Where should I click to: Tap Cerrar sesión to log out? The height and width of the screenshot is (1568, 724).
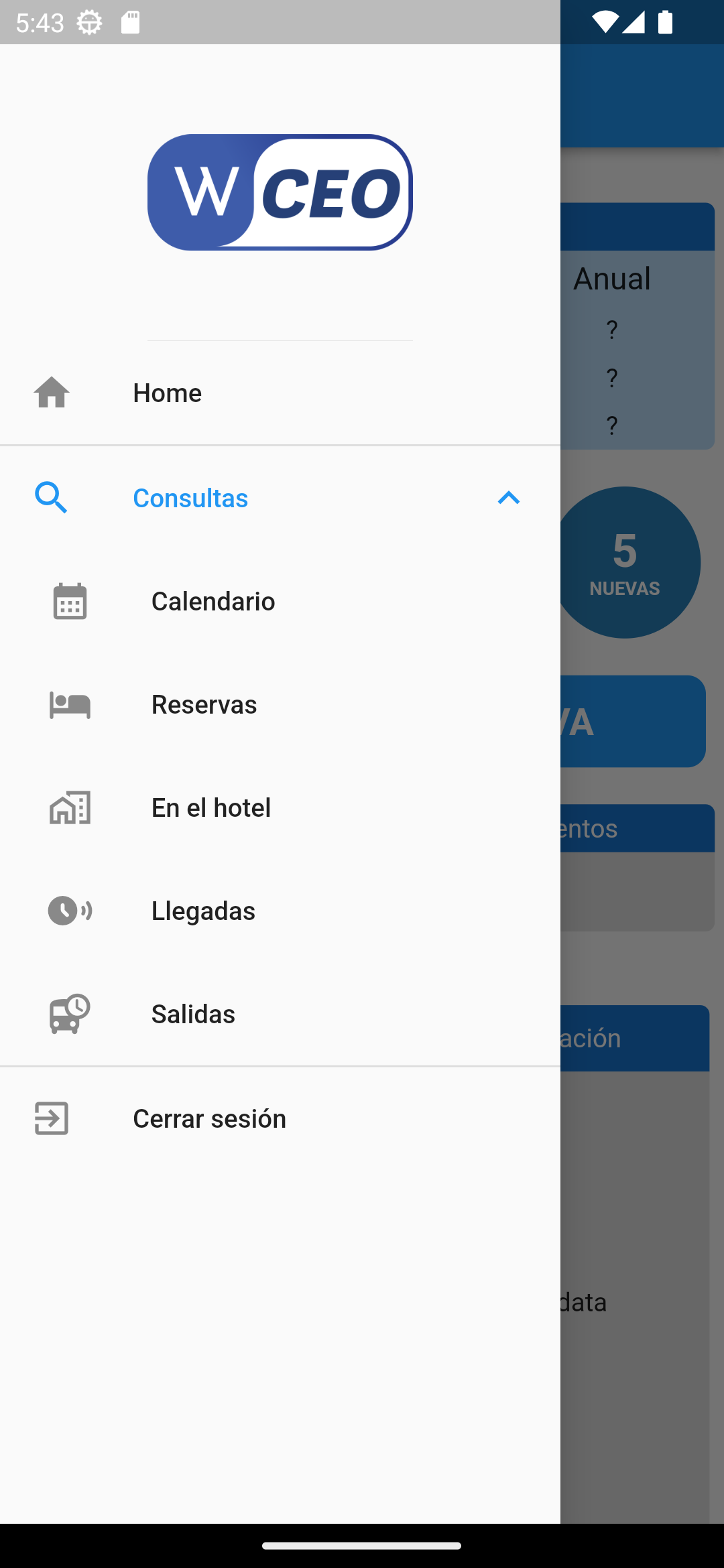pos(280,1118)
